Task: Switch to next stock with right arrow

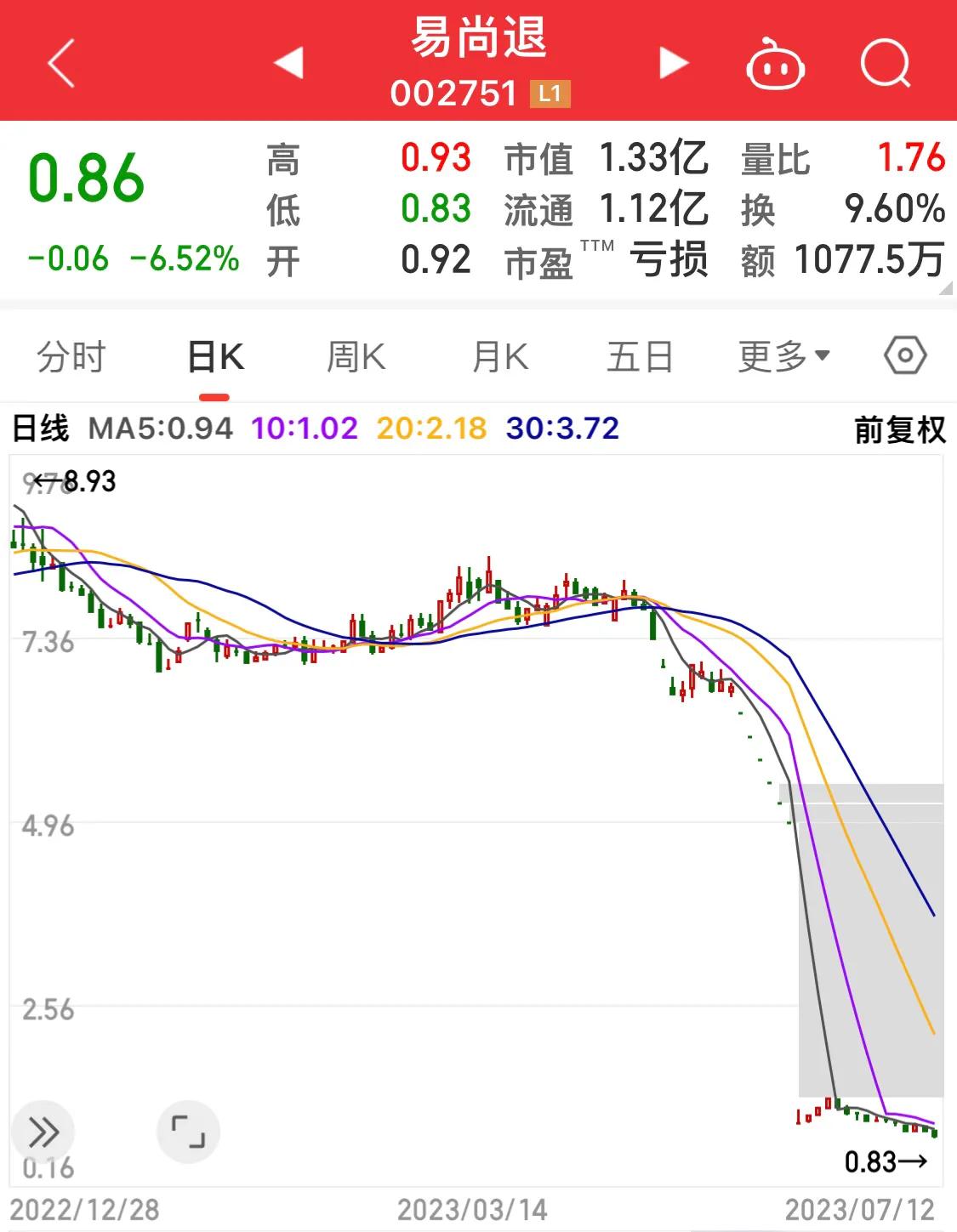Action: coord(672,62)
